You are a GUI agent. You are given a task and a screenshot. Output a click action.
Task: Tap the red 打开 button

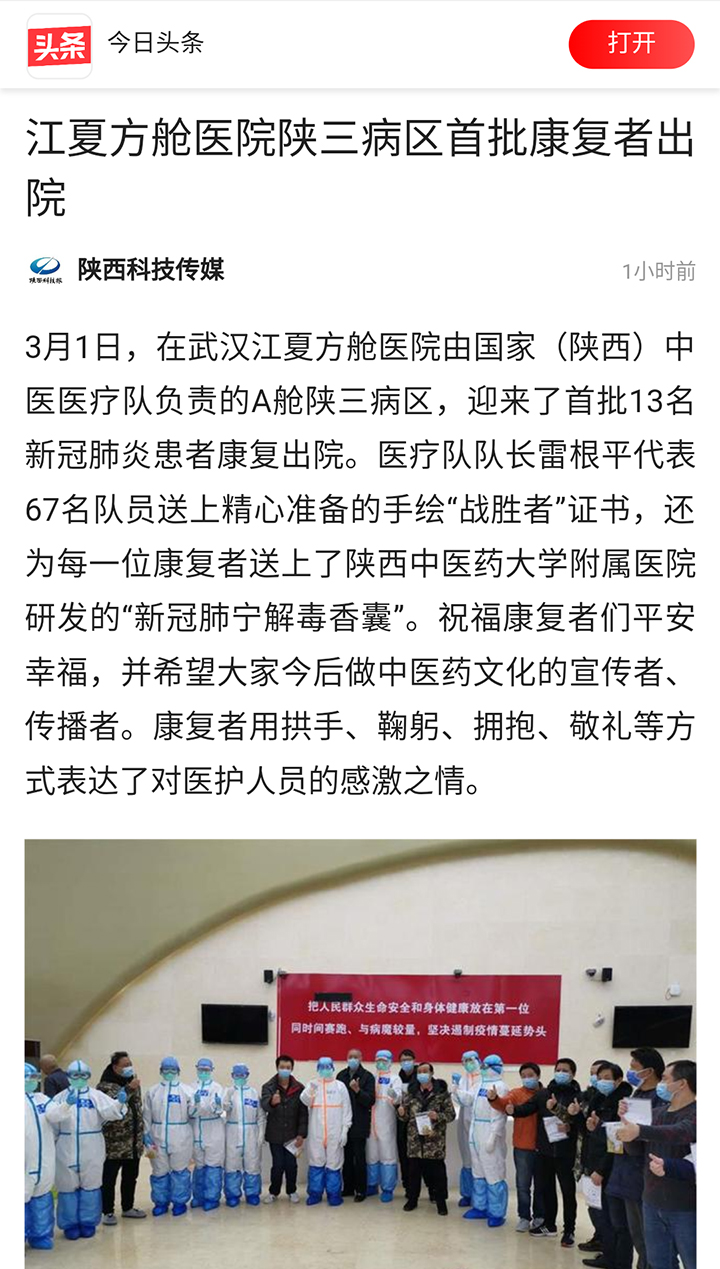pyautogui.click(x=631, y=44)
